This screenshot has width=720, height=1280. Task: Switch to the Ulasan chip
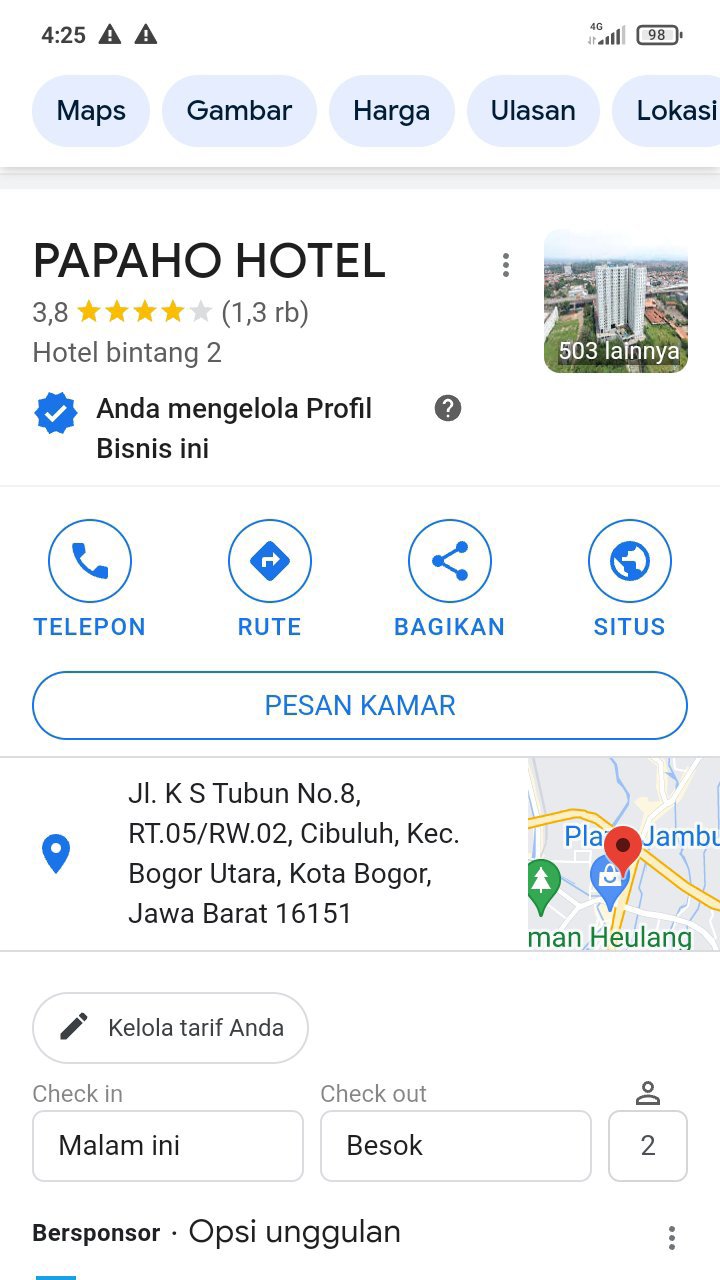(533, 110)
